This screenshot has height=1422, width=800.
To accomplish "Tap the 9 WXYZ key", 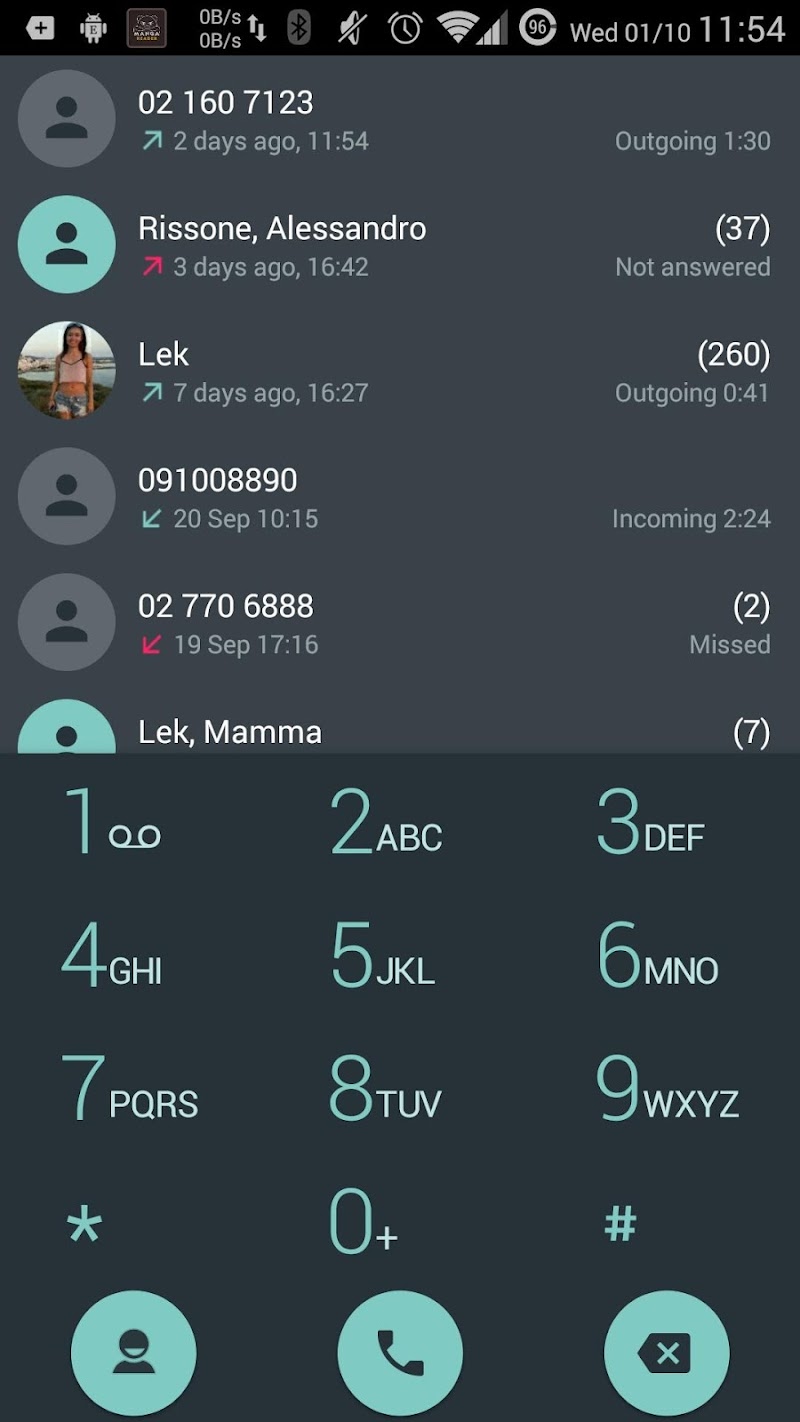I will (666, 1090).
